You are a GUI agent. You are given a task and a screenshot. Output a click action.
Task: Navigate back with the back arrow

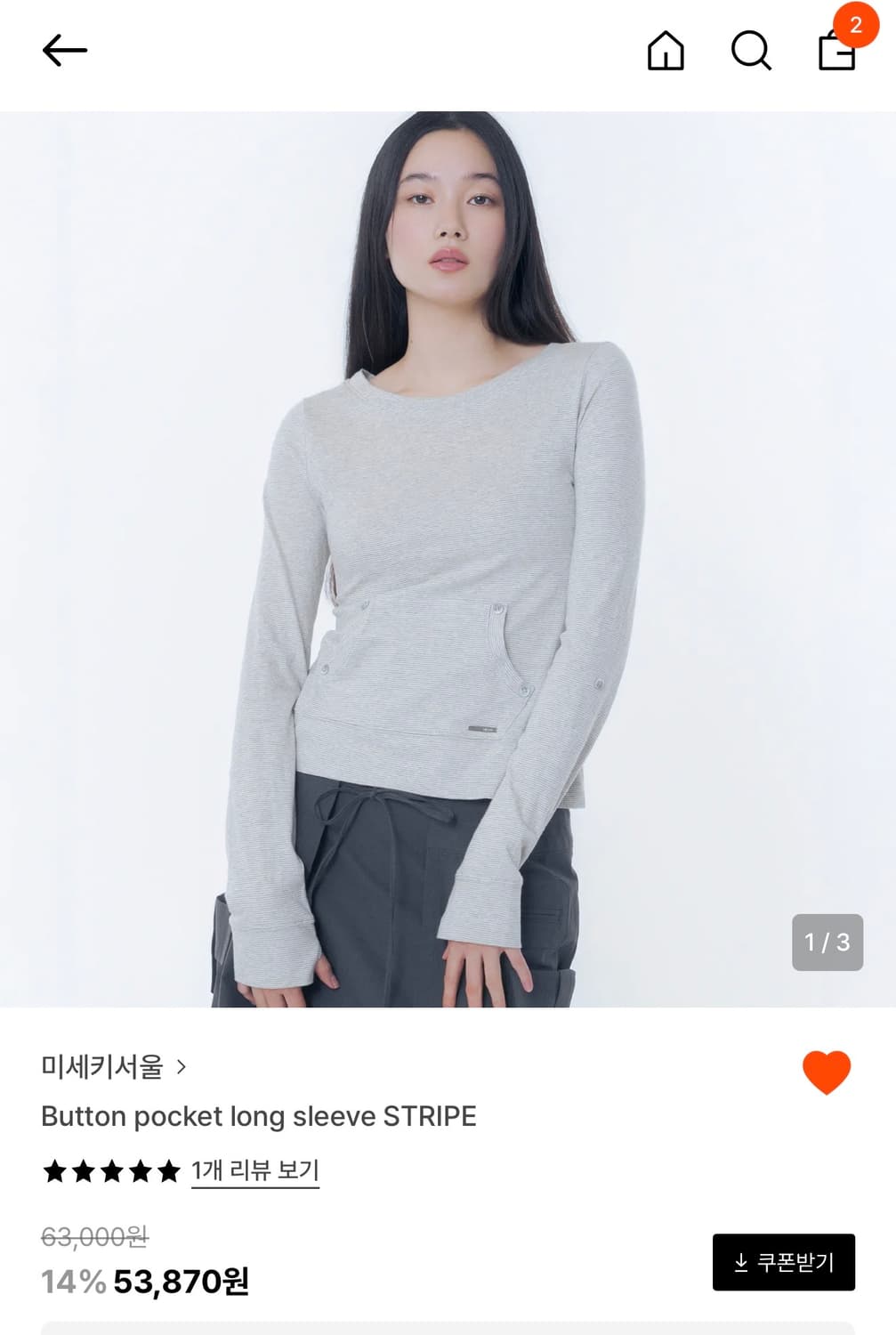tap(65, 51)
